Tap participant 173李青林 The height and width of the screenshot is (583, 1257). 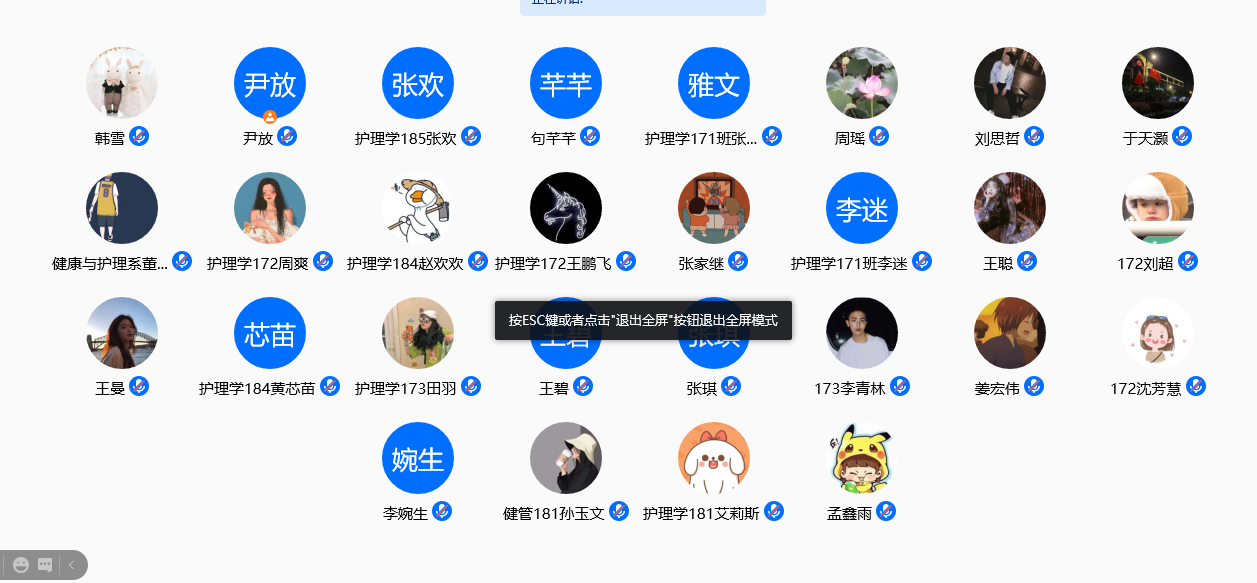click(862, 333)
